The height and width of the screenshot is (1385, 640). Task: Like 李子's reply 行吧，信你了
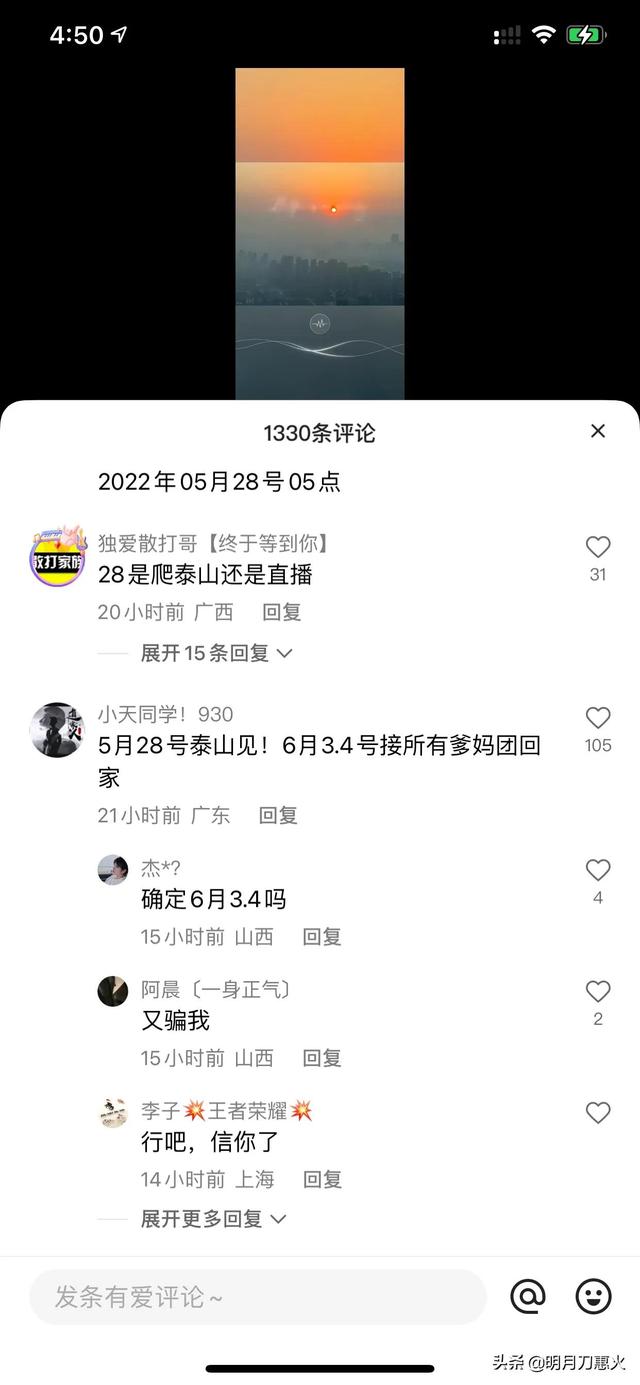598,1113
